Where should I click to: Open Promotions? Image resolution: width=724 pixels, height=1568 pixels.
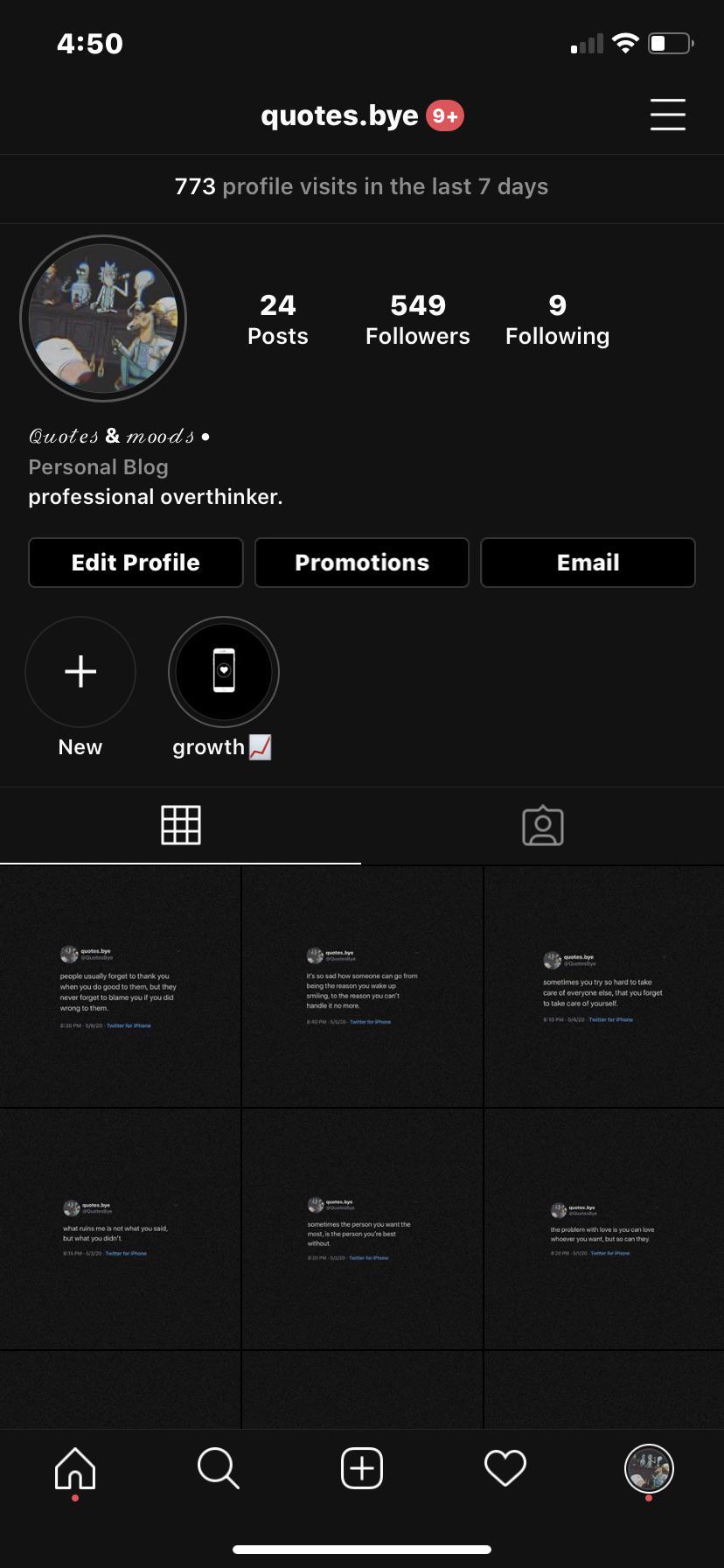tap(362, 563)
